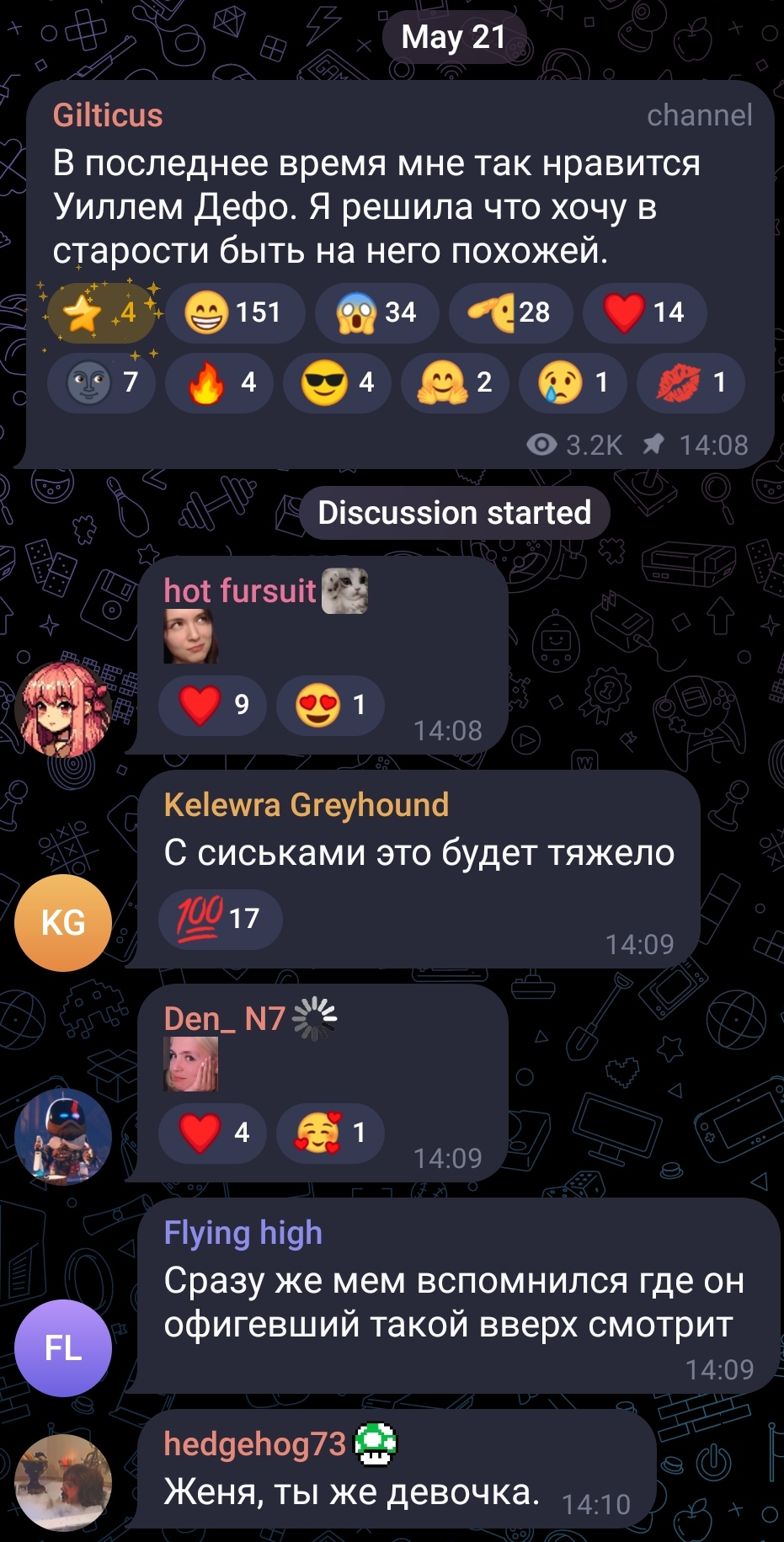The image size is (784, 1542).
Task: Tap the sunglasses face reaction with 4
Action: click(337, 382)
